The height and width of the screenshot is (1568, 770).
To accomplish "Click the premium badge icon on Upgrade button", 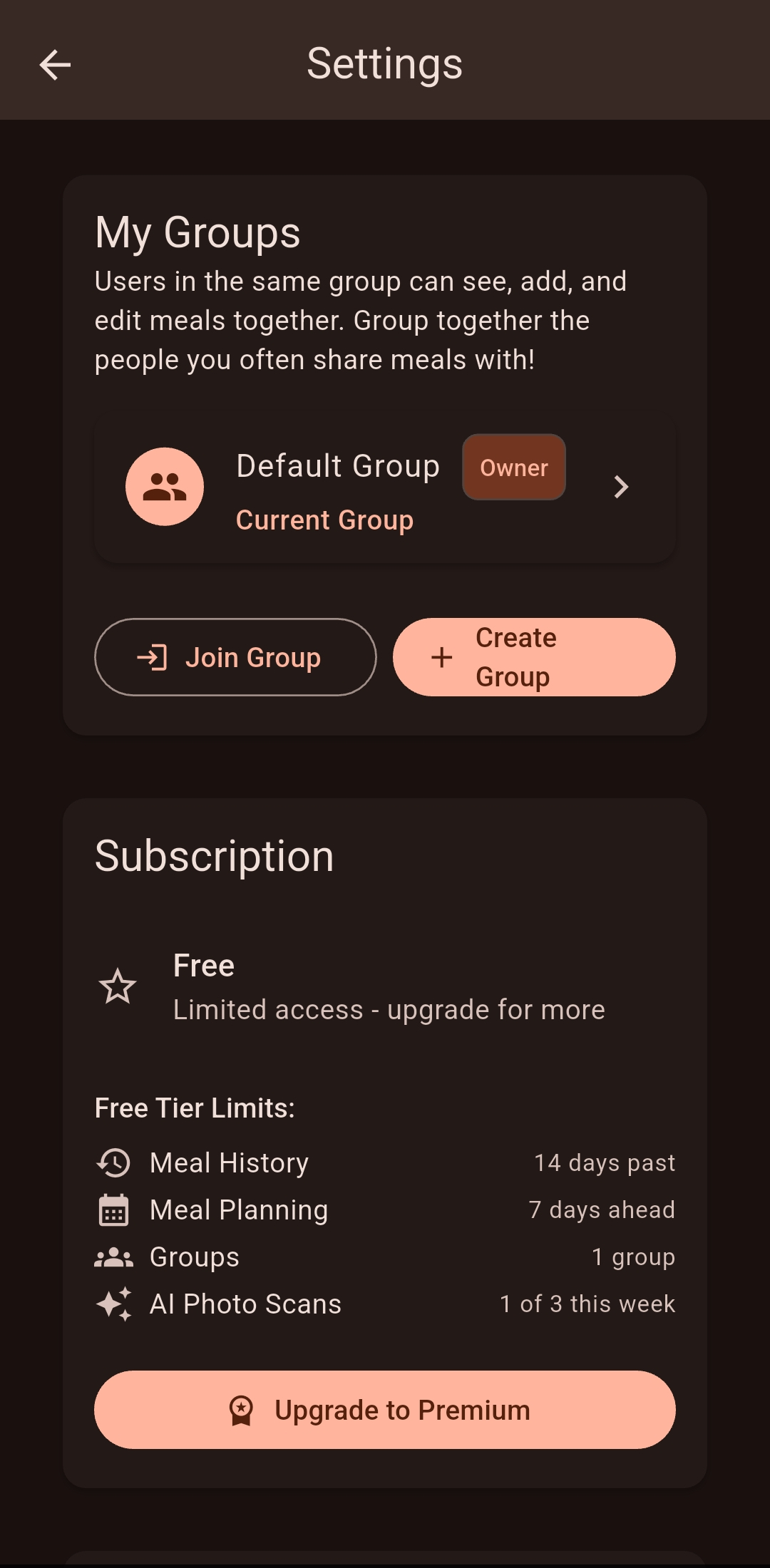I will click(x=243, y=1409).
